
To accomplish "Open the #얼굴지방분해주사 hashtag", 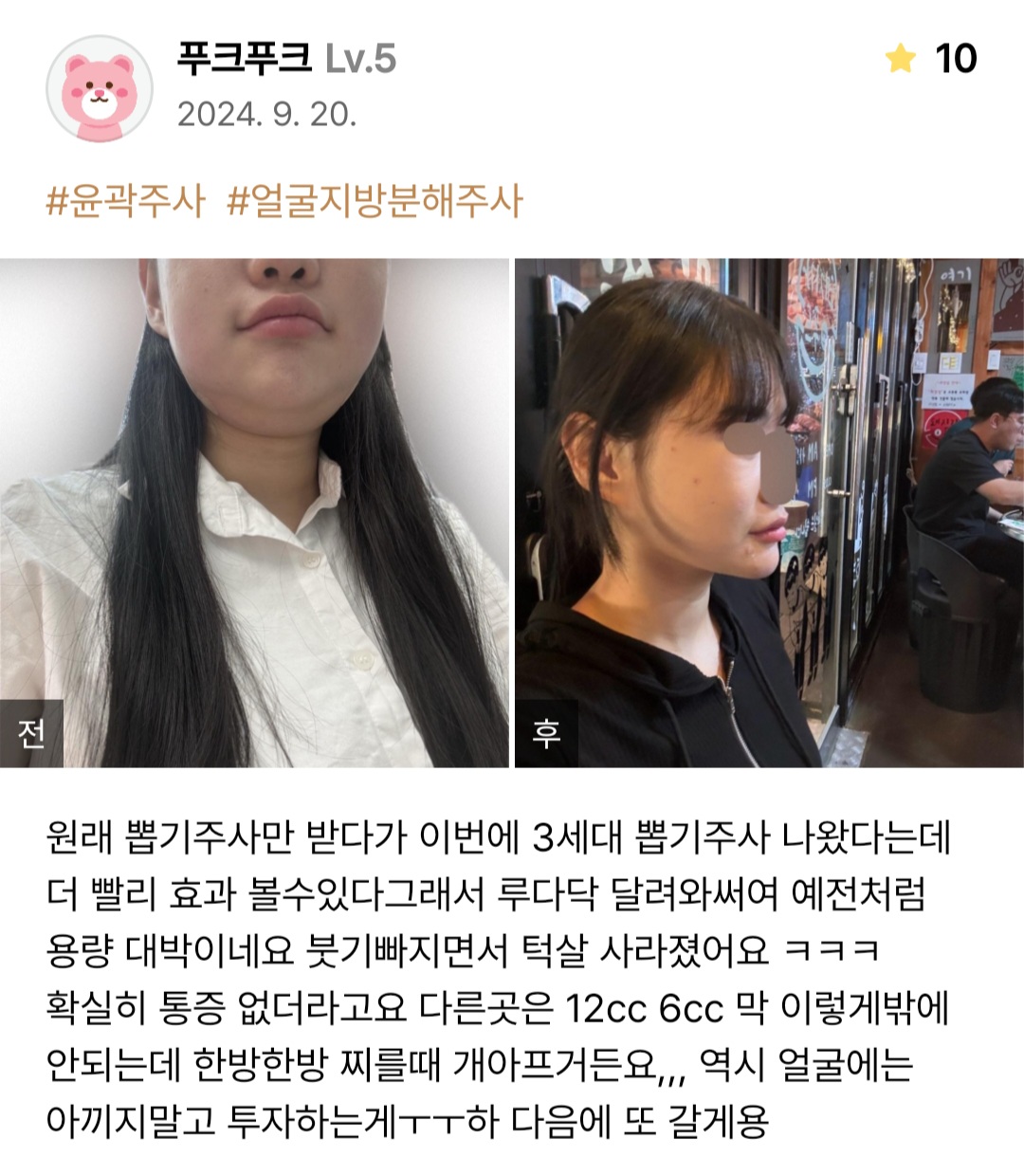I will (x=375, y=201).
